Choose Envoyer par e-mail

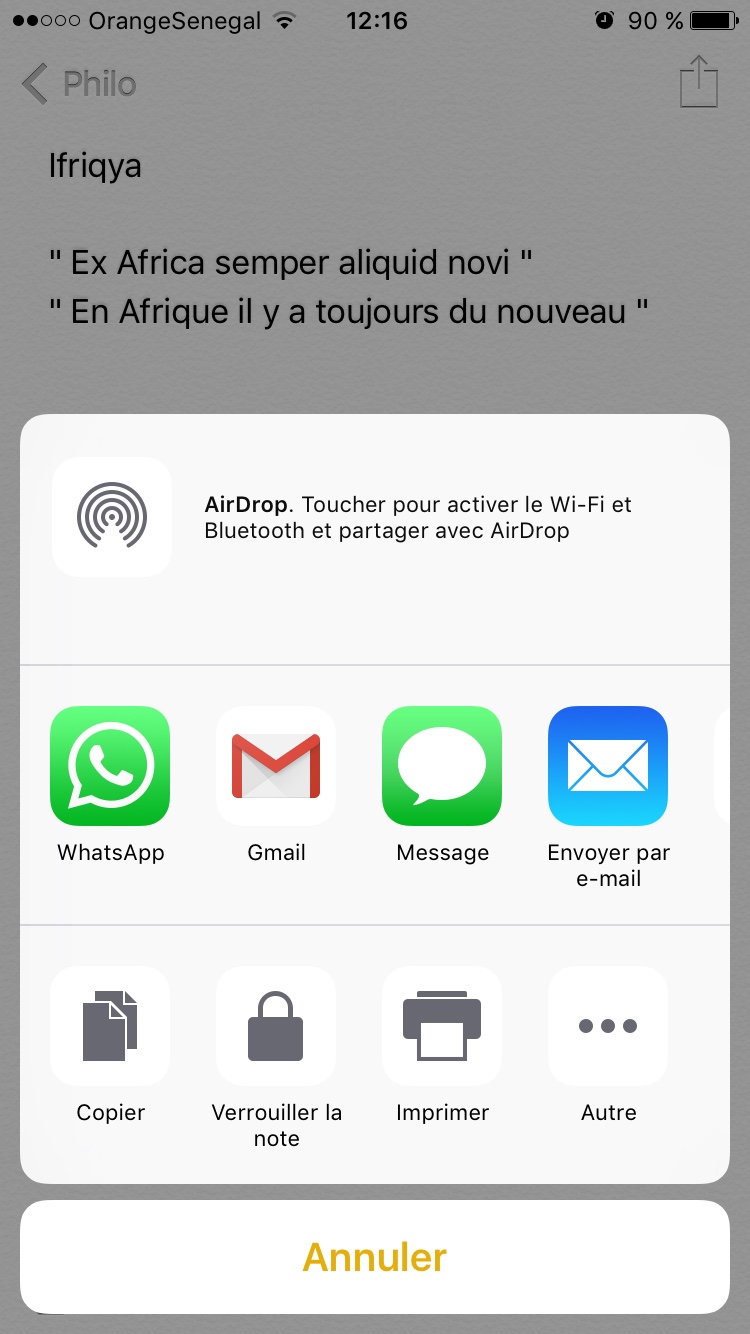(608, 766)
